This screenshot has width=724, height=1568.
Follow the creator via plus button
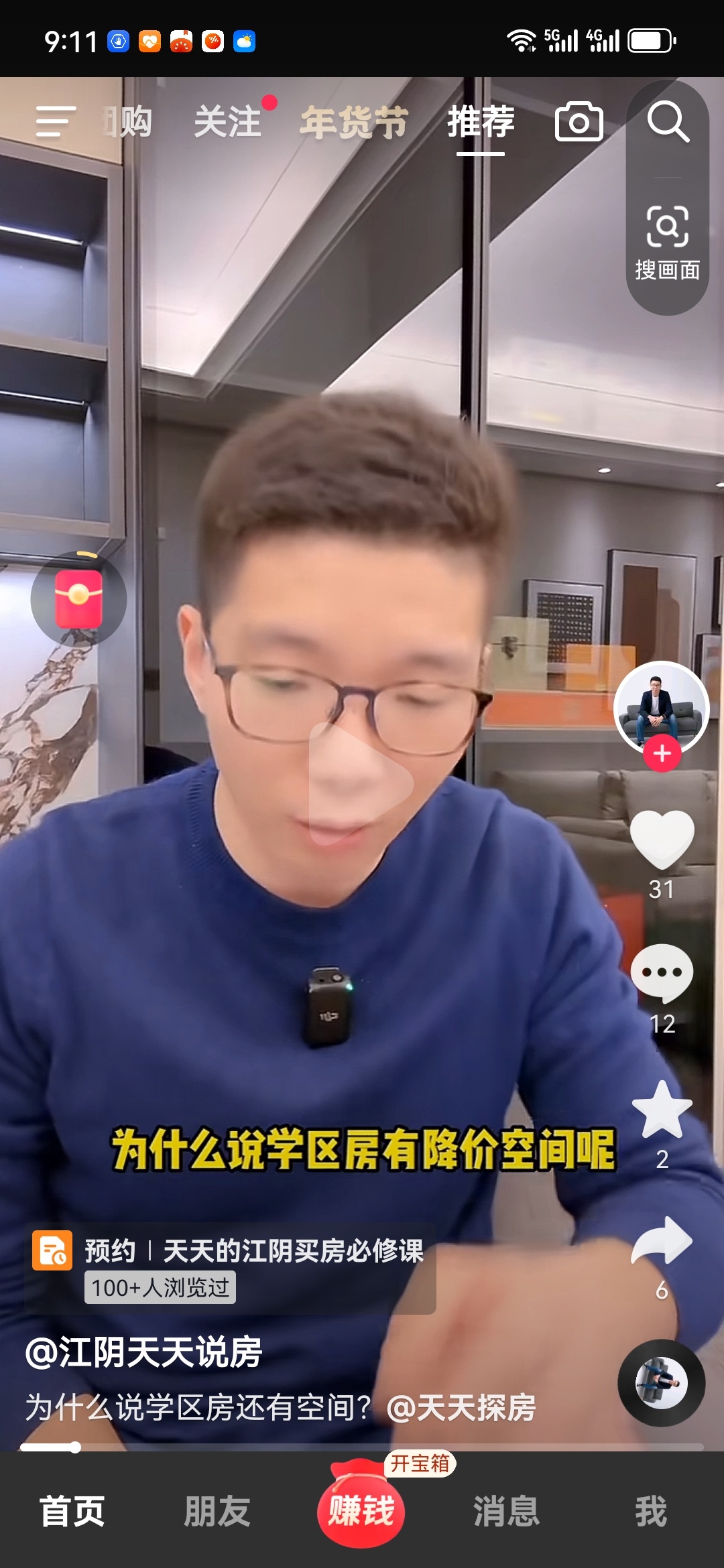[662, 754]
